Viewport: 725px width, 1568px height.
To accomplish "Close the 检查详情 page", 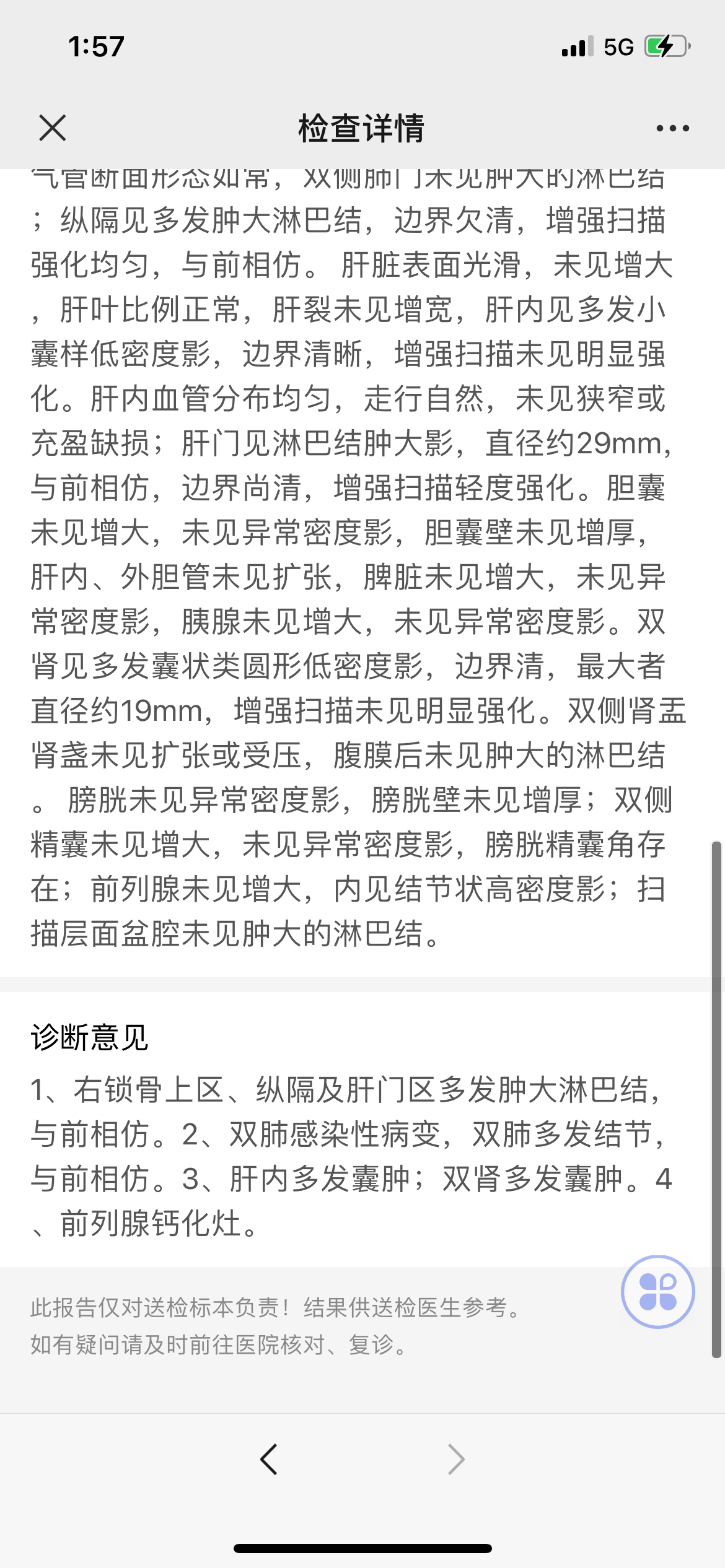I will (52, 128).
